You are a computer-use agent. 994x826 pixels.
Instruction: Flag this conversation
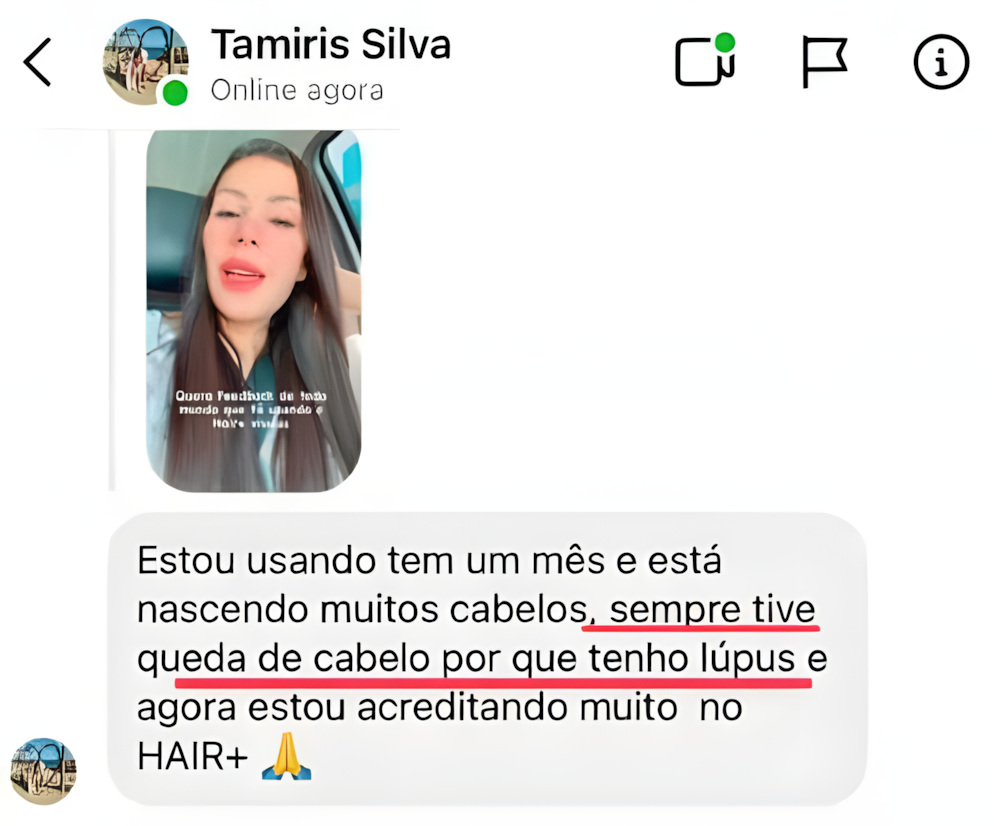[x=825, y=63]
